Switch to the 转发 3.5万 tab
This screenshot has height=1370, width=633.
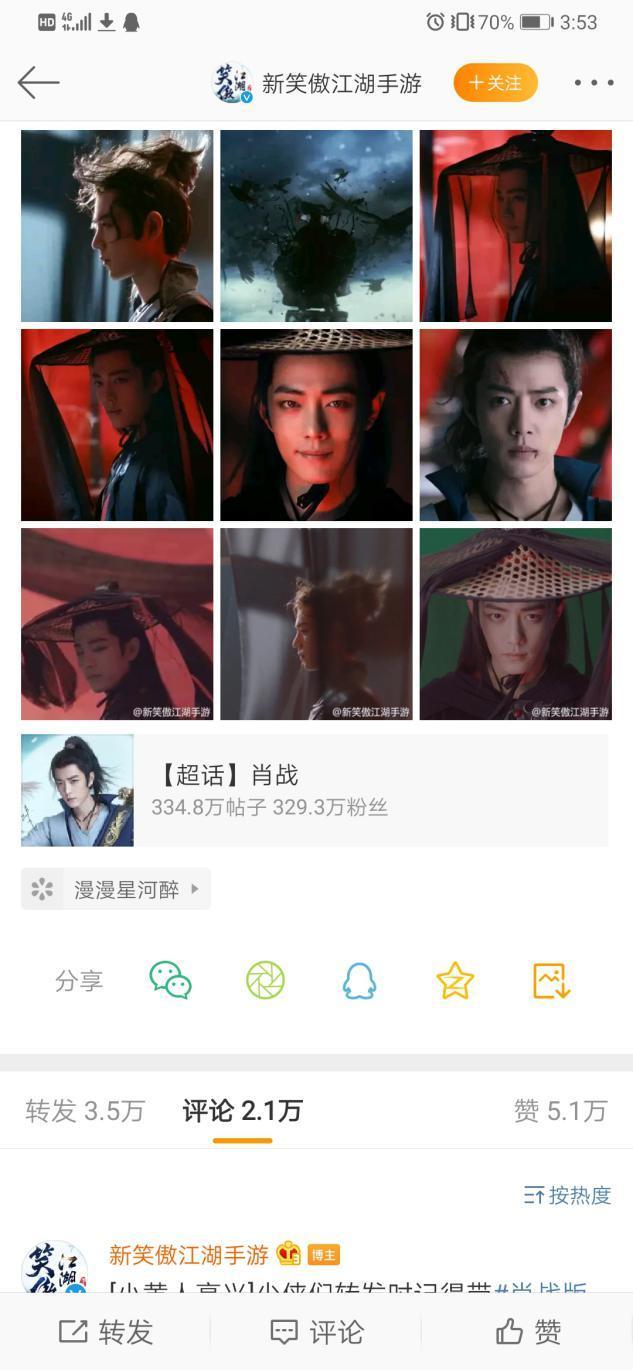point(85,1111)
